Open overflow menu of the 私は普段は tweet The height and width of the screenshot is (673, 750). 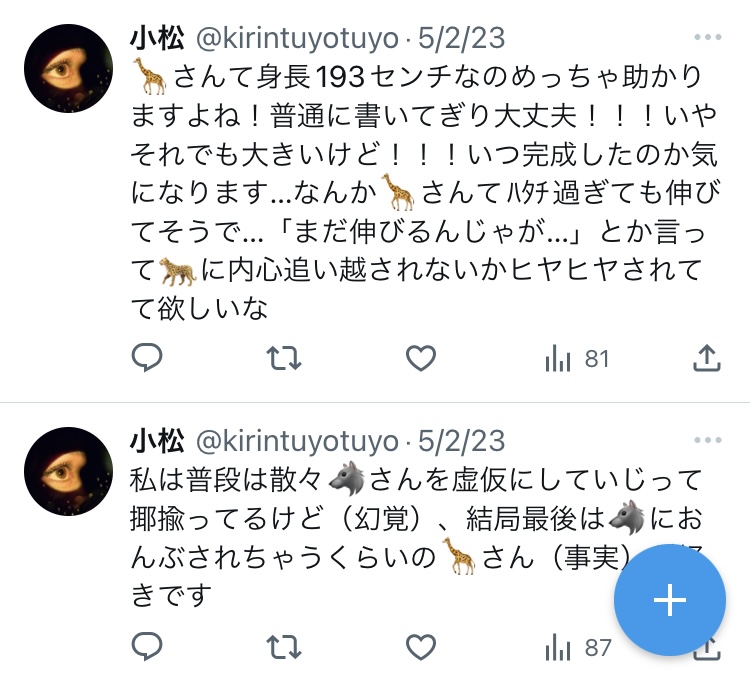[707, 440]
